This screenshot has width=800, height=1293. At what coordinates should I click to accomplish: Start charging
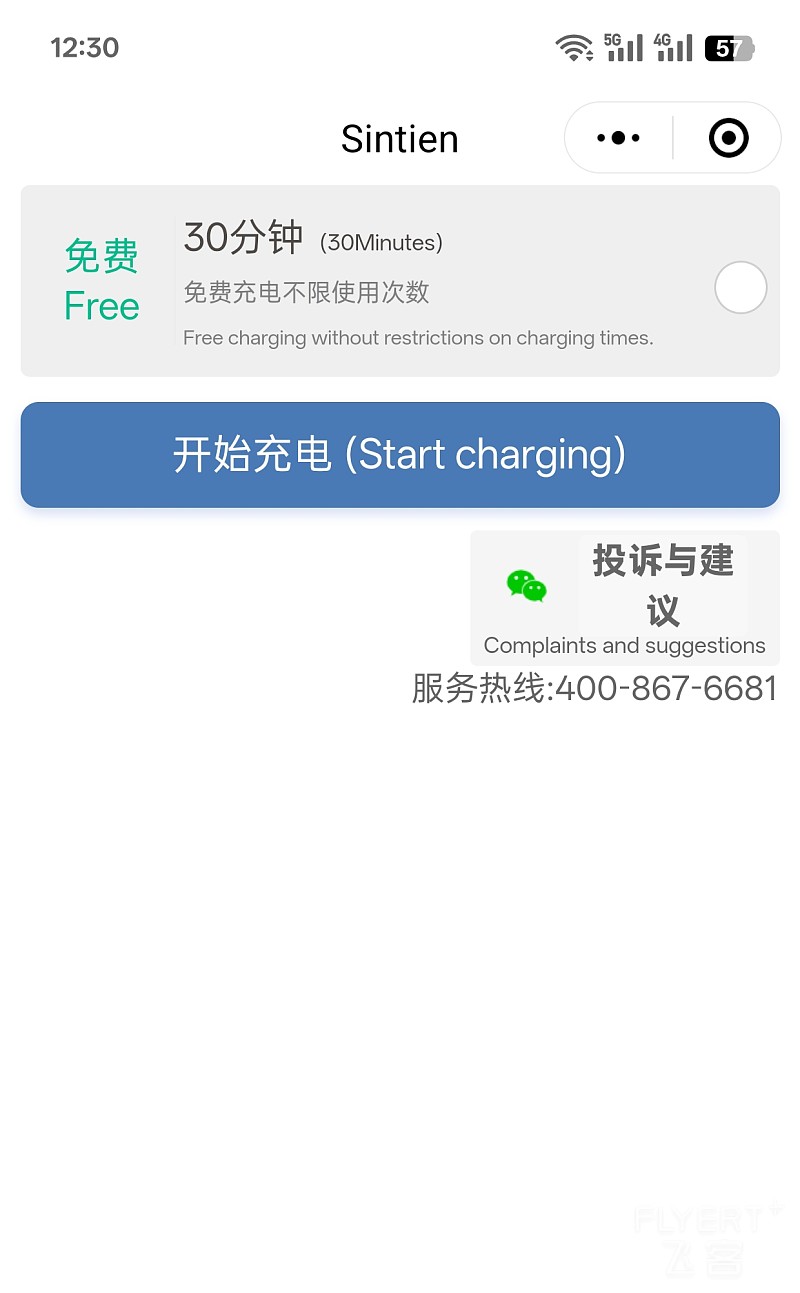tap(400, 455)
